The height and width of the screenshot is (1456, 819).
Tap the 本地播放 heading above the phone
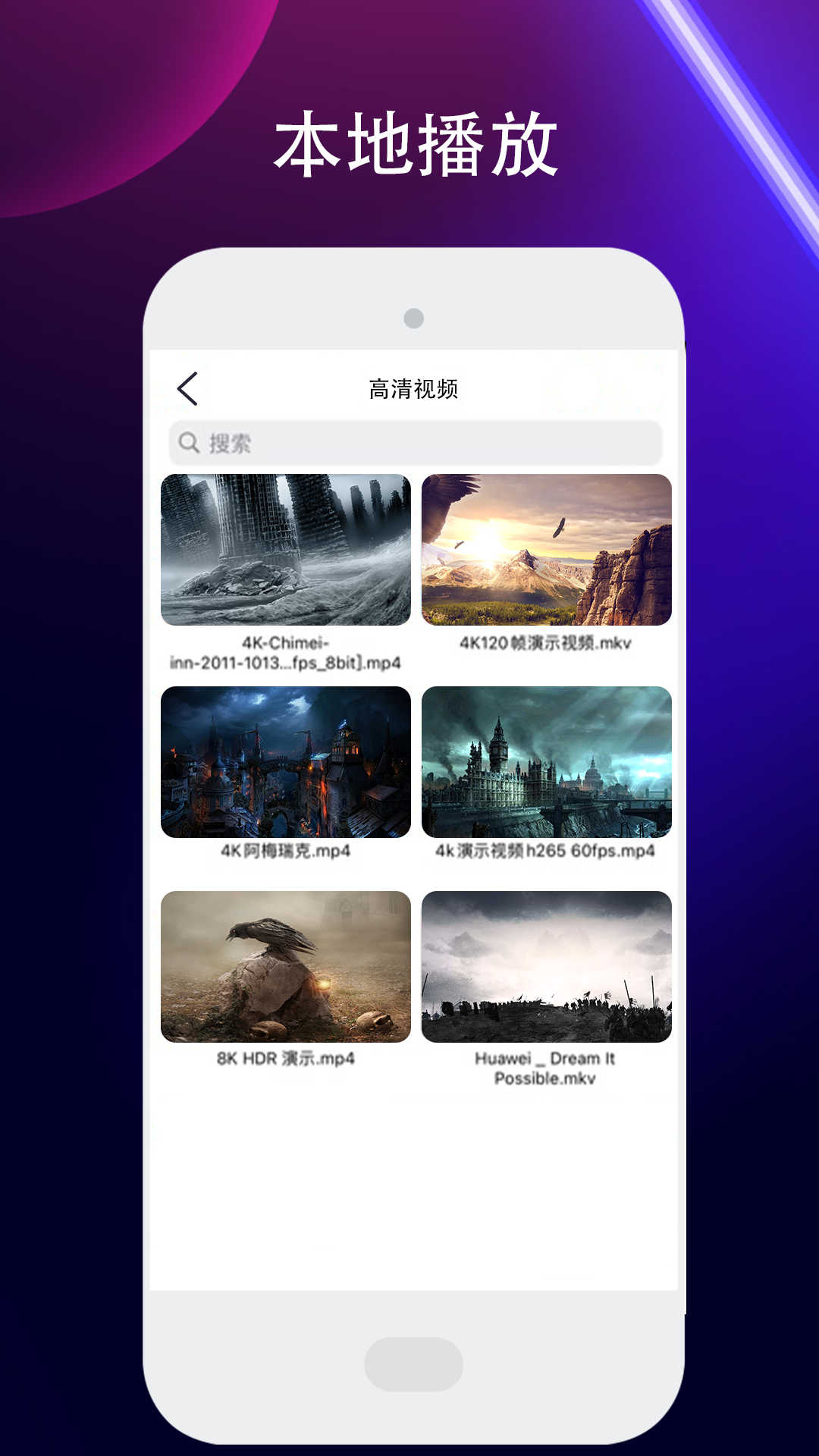coord(415,140)
